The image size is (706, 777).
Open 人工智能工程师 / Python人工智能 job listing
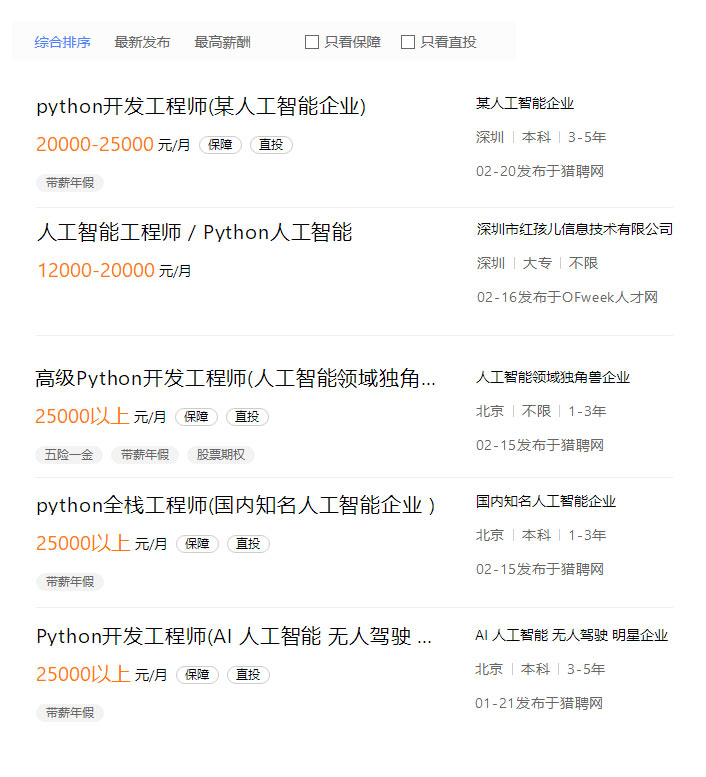[x=194, y=233]
